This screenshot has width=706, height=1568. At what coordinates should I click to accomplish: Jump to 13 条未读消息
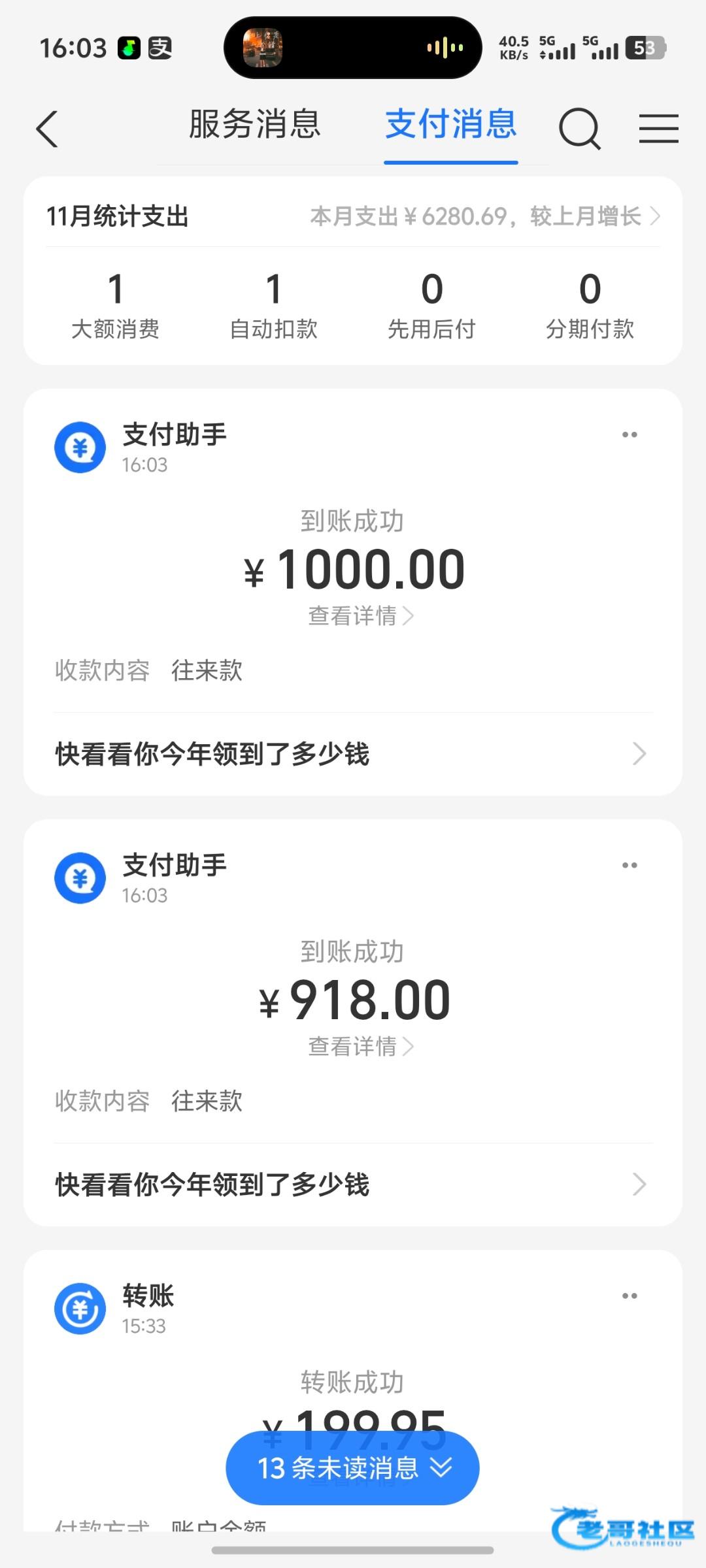(353, 1468)
